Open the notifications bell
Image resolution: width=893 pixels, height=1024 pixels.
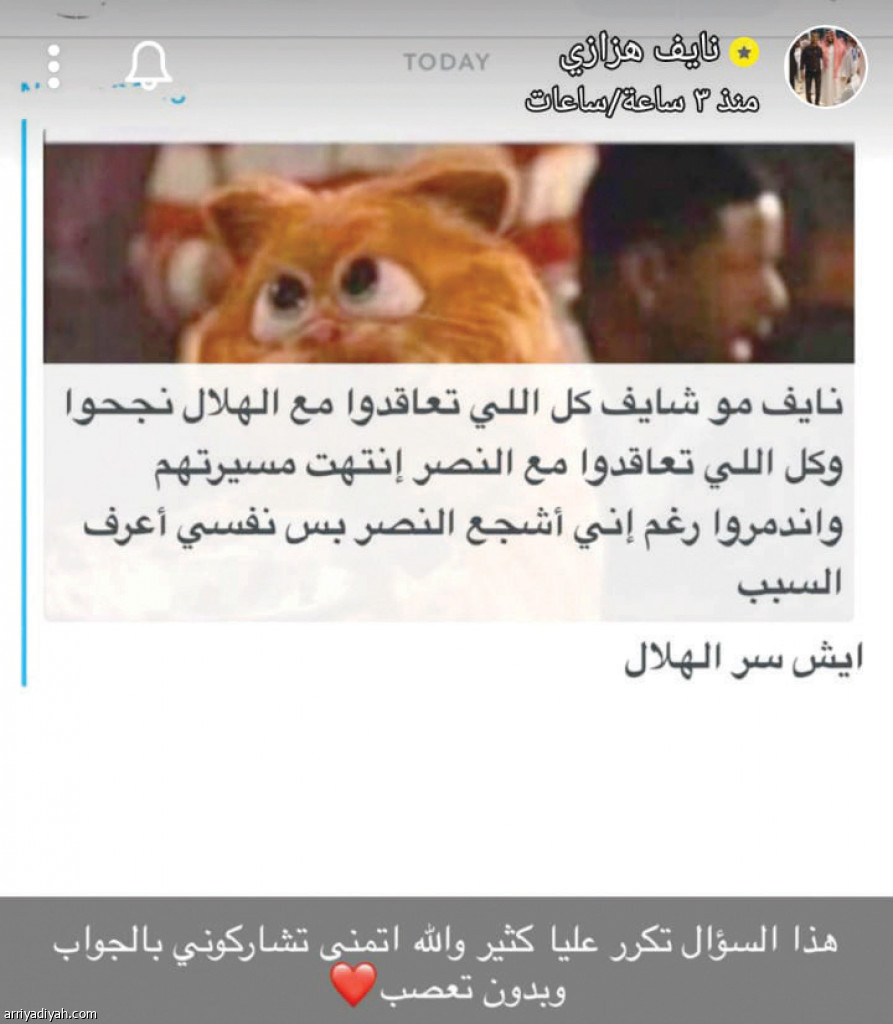[x=149, y=66]
